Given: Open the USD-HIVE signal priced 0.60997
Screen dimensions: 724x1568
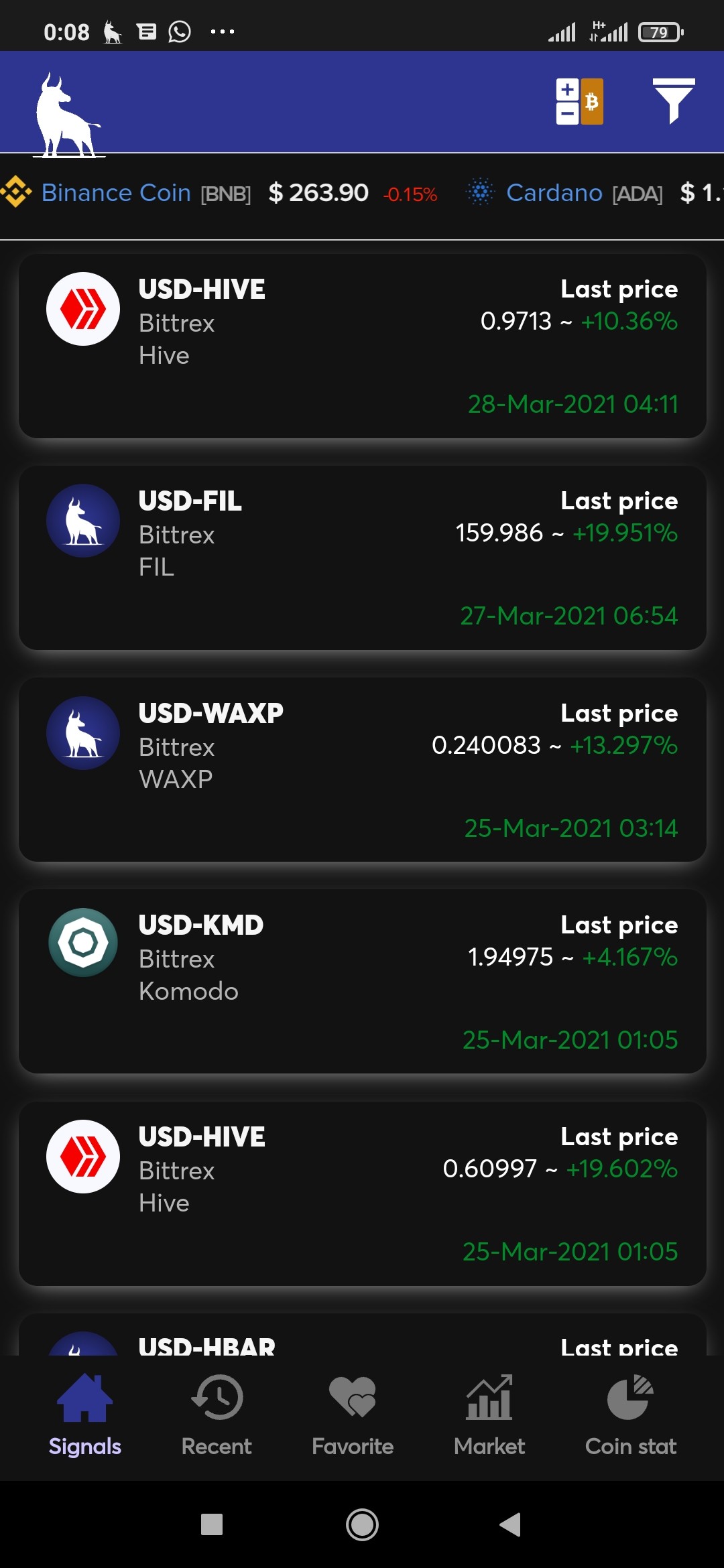Looking at the screenshot, I should click(362, 1193).
